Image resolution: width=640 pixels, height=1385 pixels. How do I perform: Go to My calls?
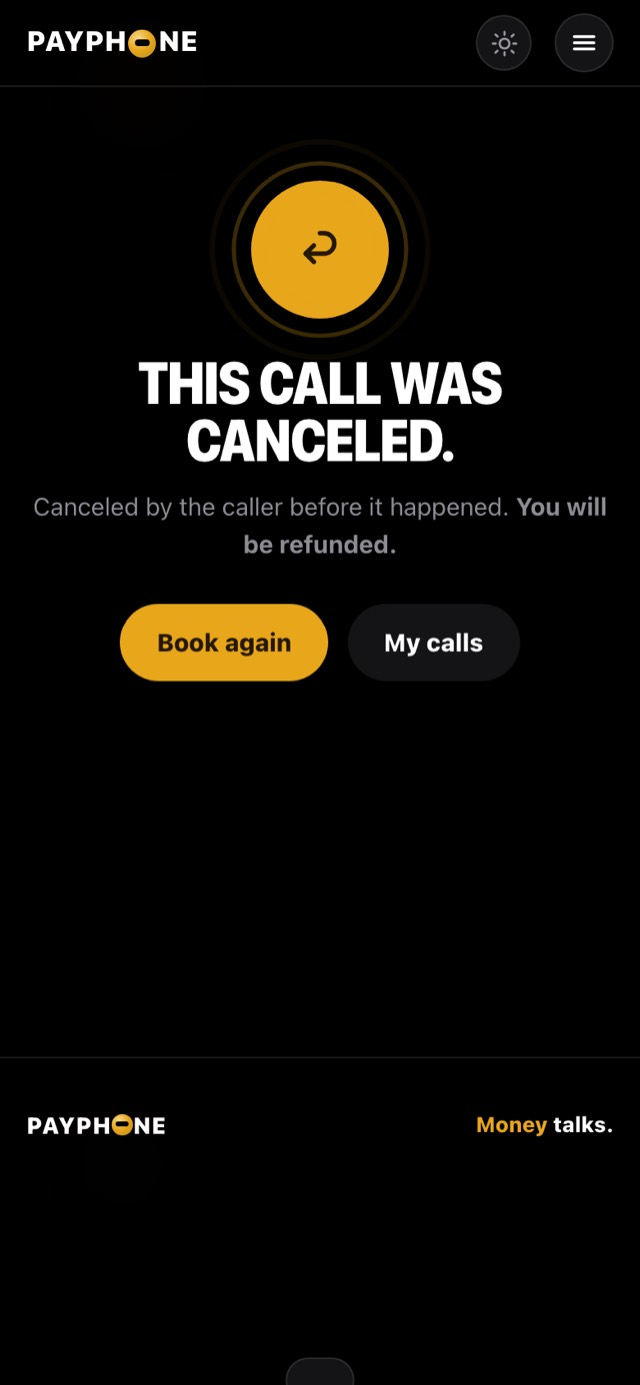[x=434, y=642]
